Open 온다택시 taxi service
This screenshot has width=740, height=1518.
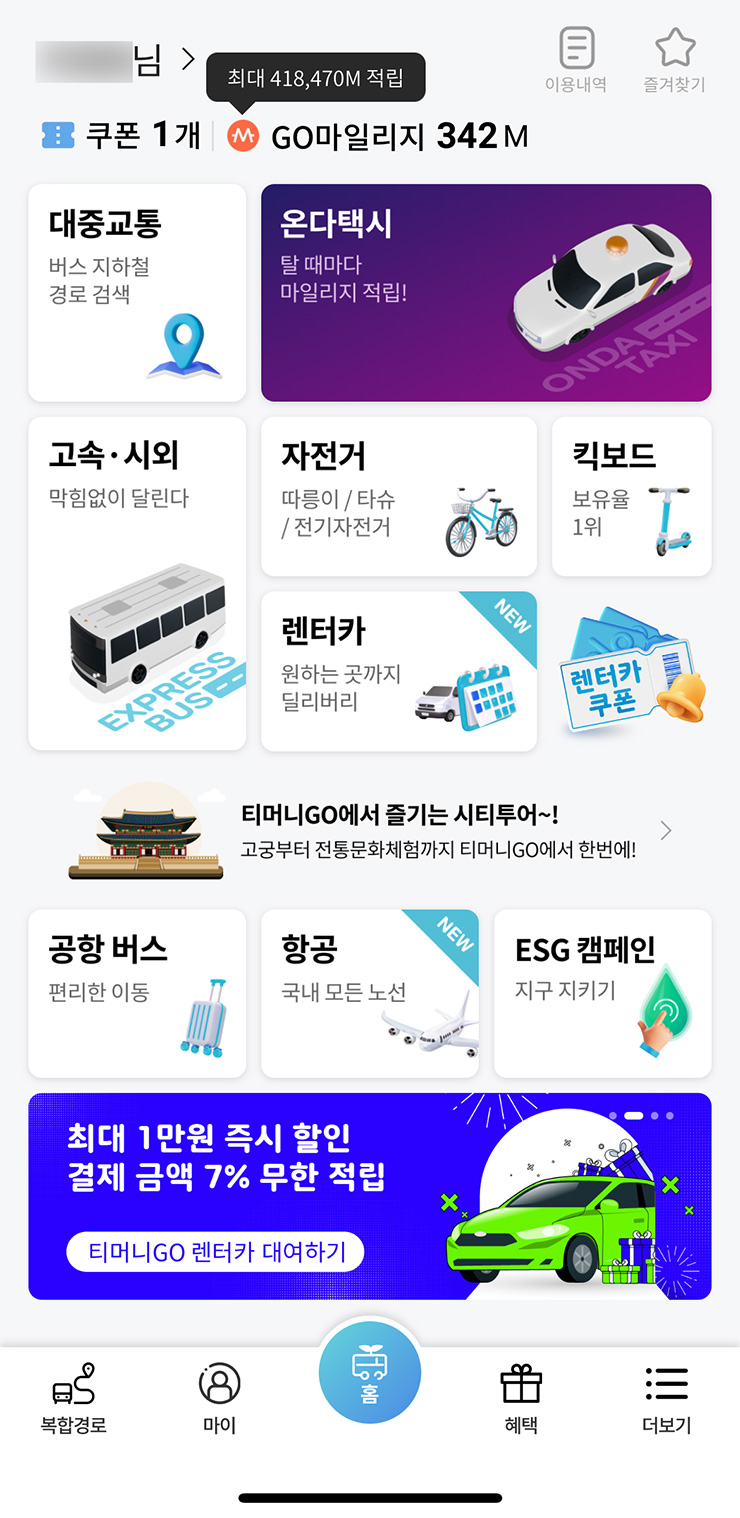pyautogui.click(x=485, y=292)
